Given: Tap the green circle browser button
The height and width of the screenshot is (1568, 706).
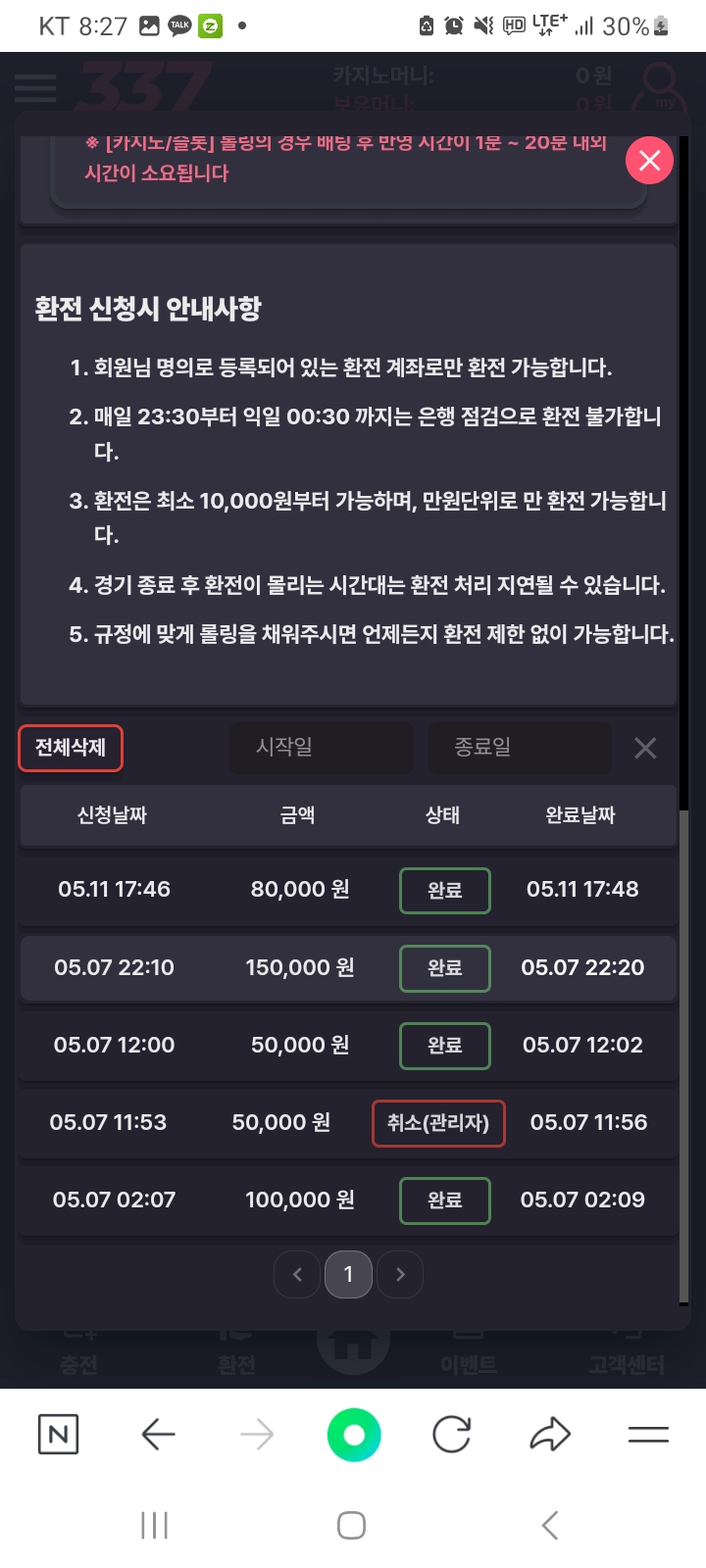Looking at the screenshot, I should pos(354,1435).
